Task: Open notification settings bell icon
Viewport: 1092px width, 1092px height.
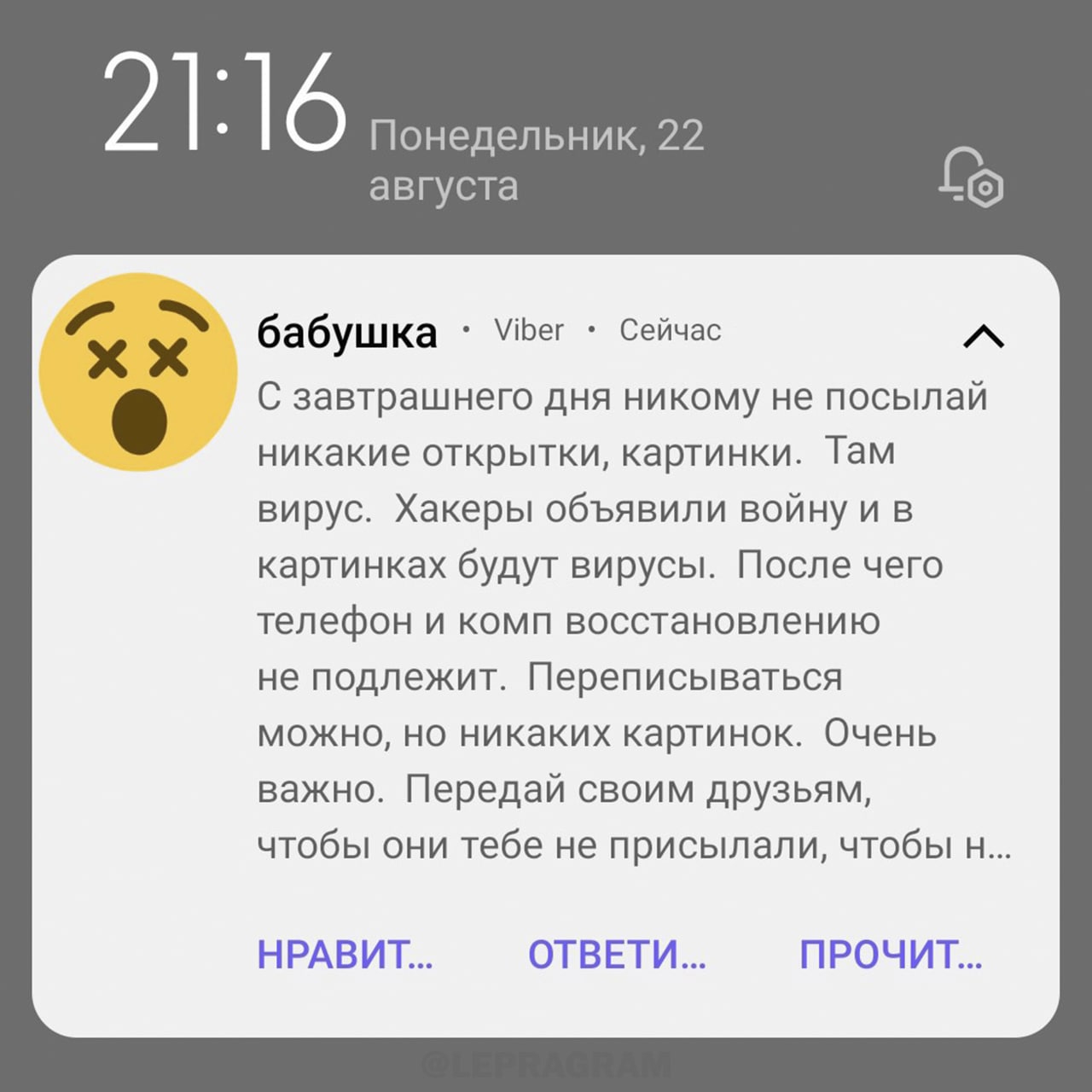Action: tap(971, 177)
